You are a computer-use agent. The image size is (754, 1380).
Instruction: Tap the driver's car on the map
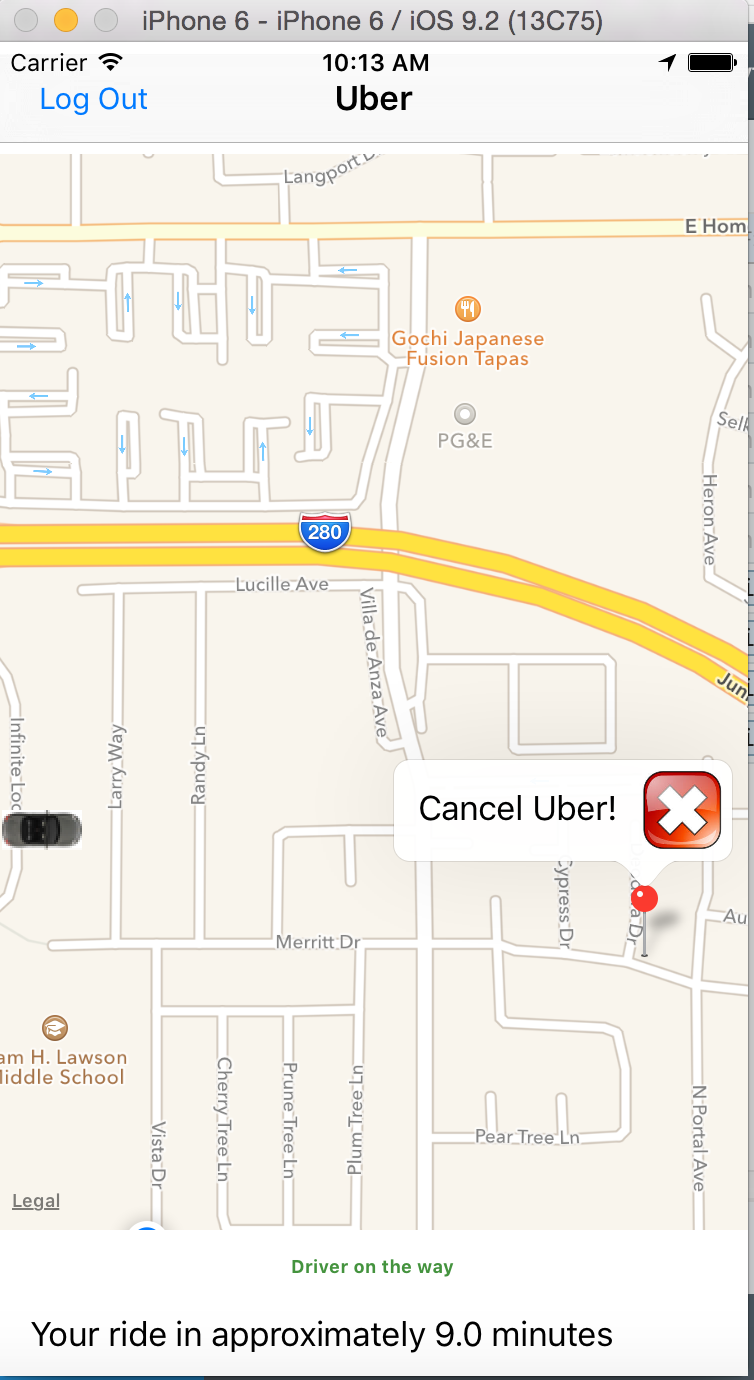click(41, 829)
